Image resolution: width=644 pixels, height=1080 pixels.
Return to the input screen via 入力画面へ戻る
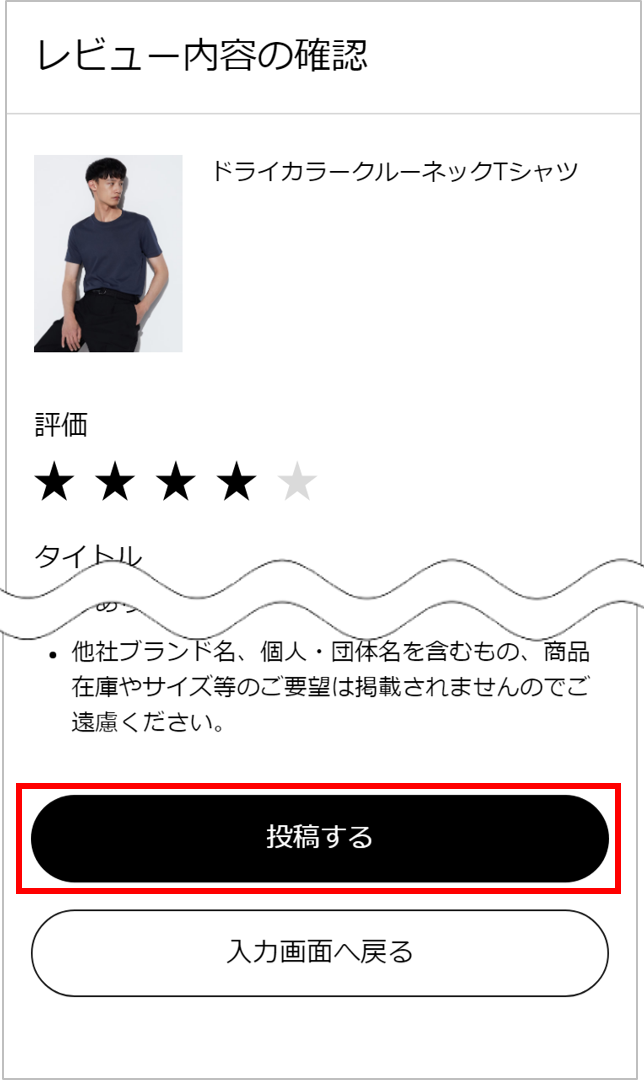[x=320, y=952]
